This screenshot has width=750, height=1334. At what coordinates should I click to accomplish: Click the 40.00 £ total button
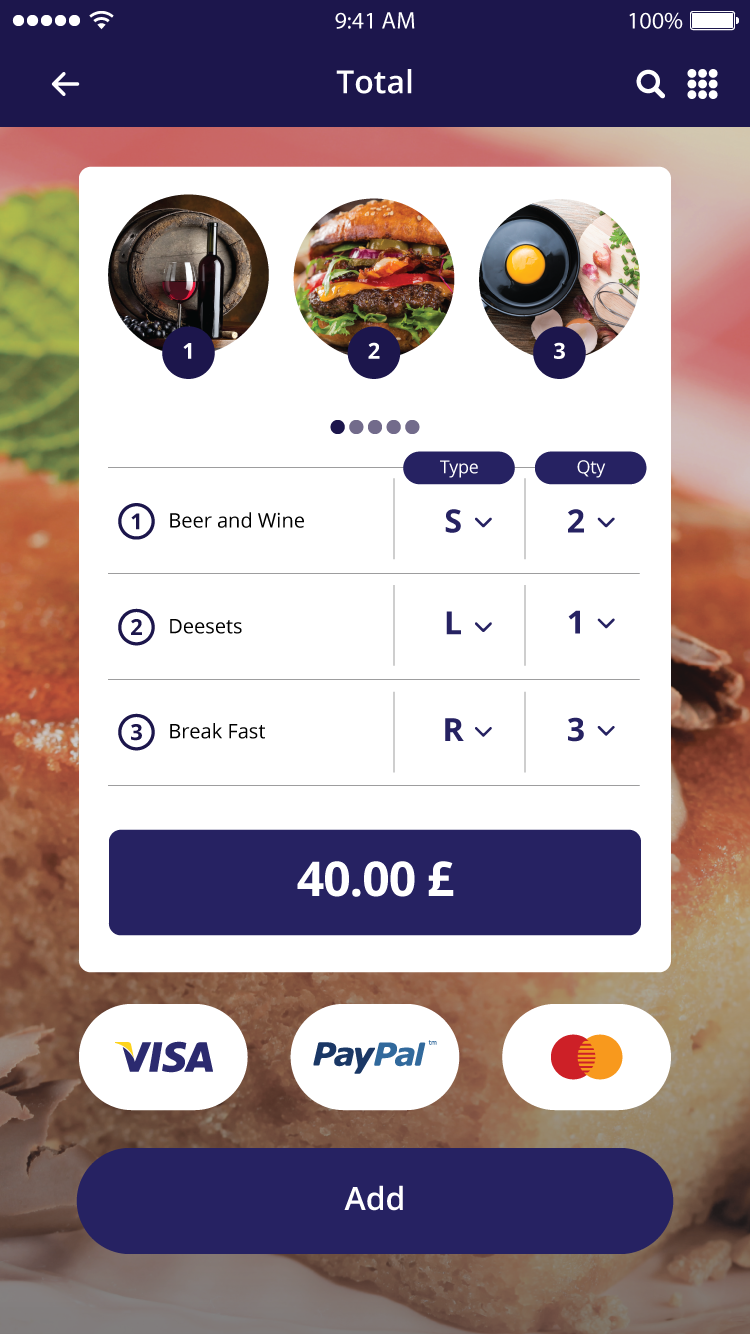[374, 882]
